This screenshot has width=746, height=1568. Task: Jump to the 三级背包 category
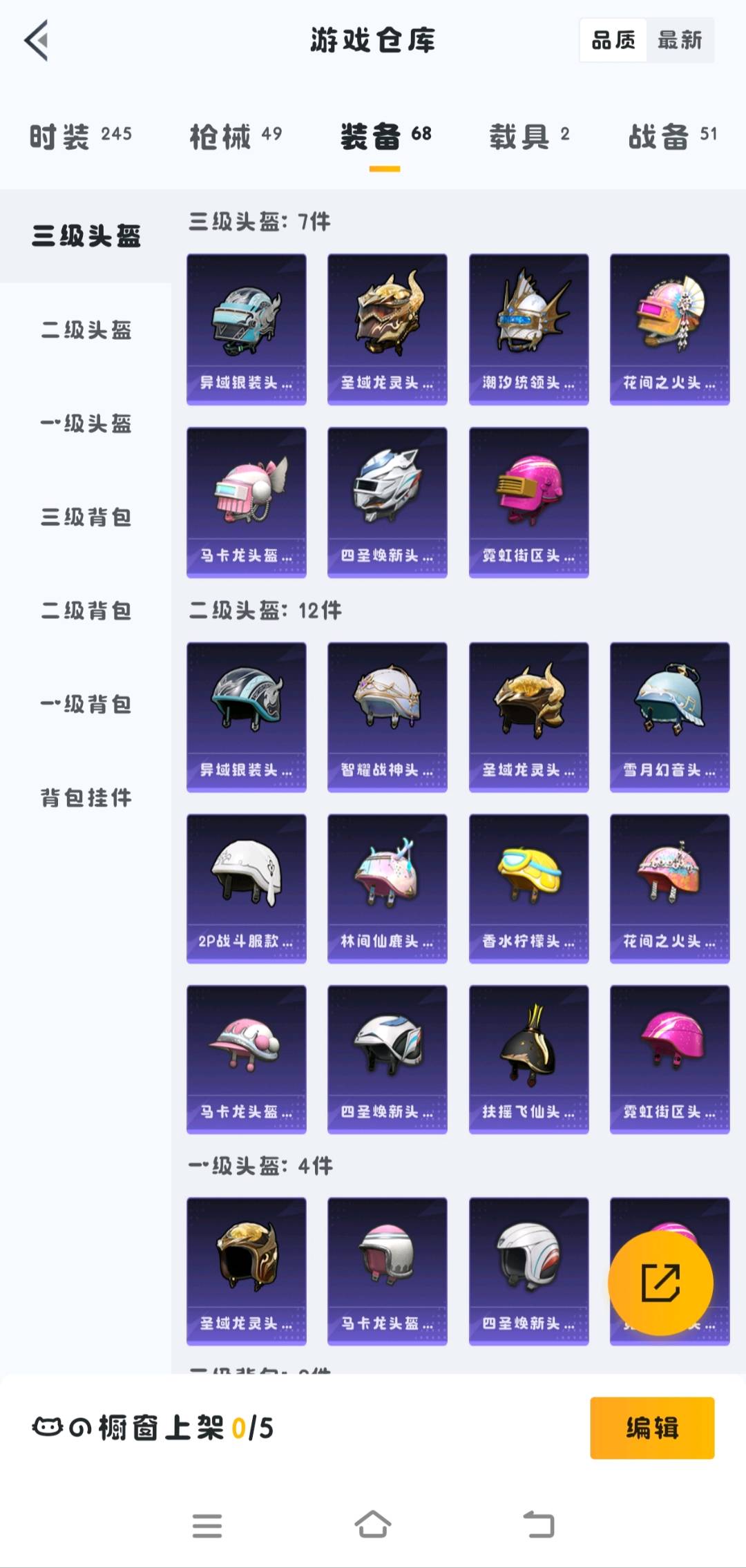click(x=86, y=517)
